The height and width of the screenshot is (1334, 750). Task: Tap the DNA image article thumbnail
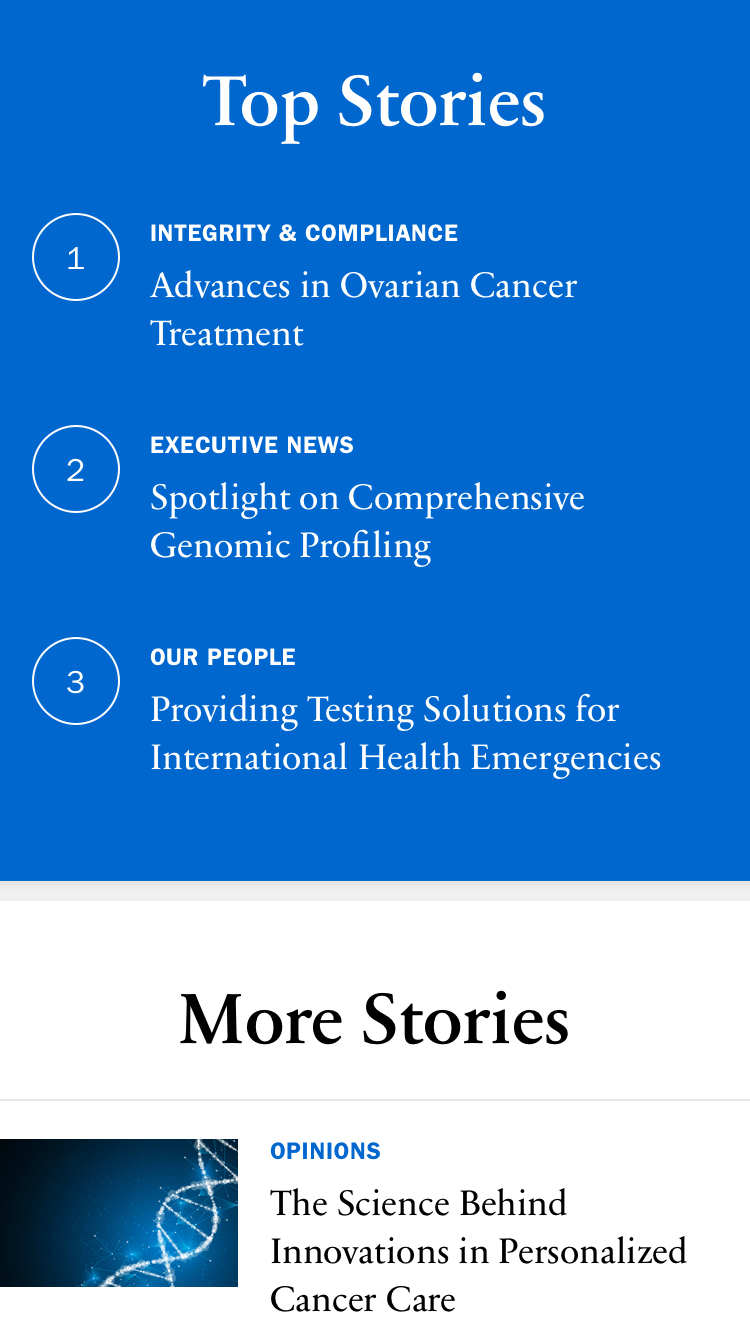click(119, 1212)
